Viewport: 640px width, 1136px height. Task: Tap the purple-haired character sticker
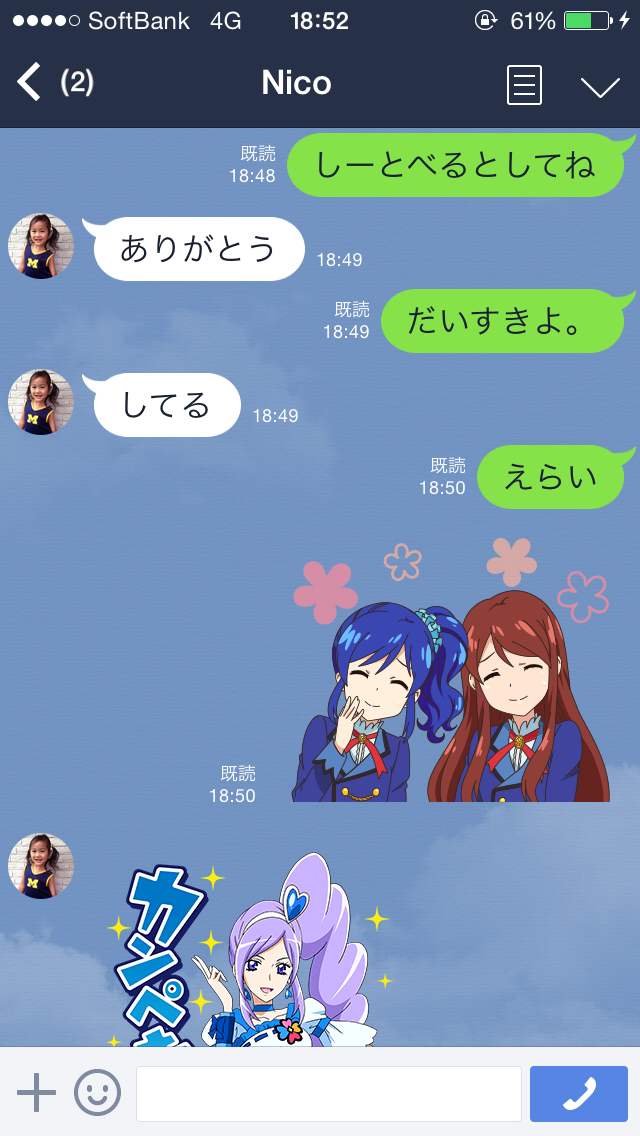point(252,949)
